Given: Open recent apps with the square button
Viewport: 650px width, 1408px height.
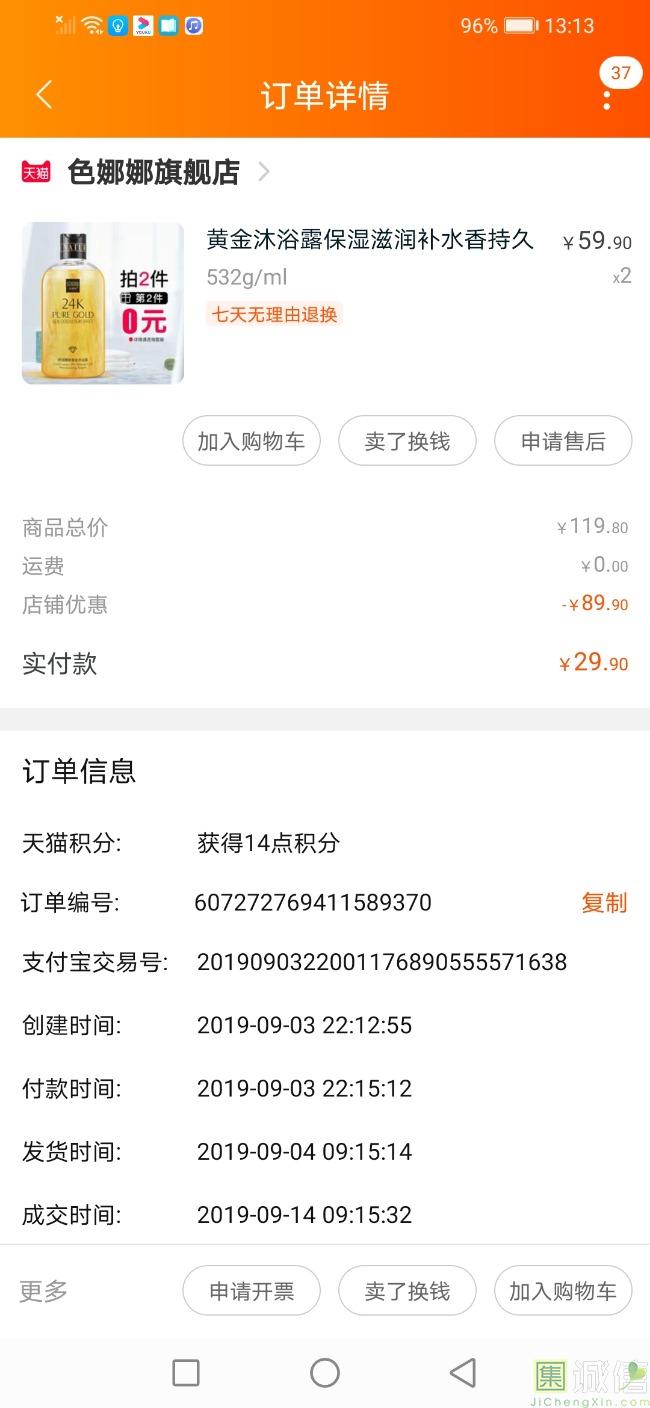Looking at the screenshot, I should (186, 1373).
